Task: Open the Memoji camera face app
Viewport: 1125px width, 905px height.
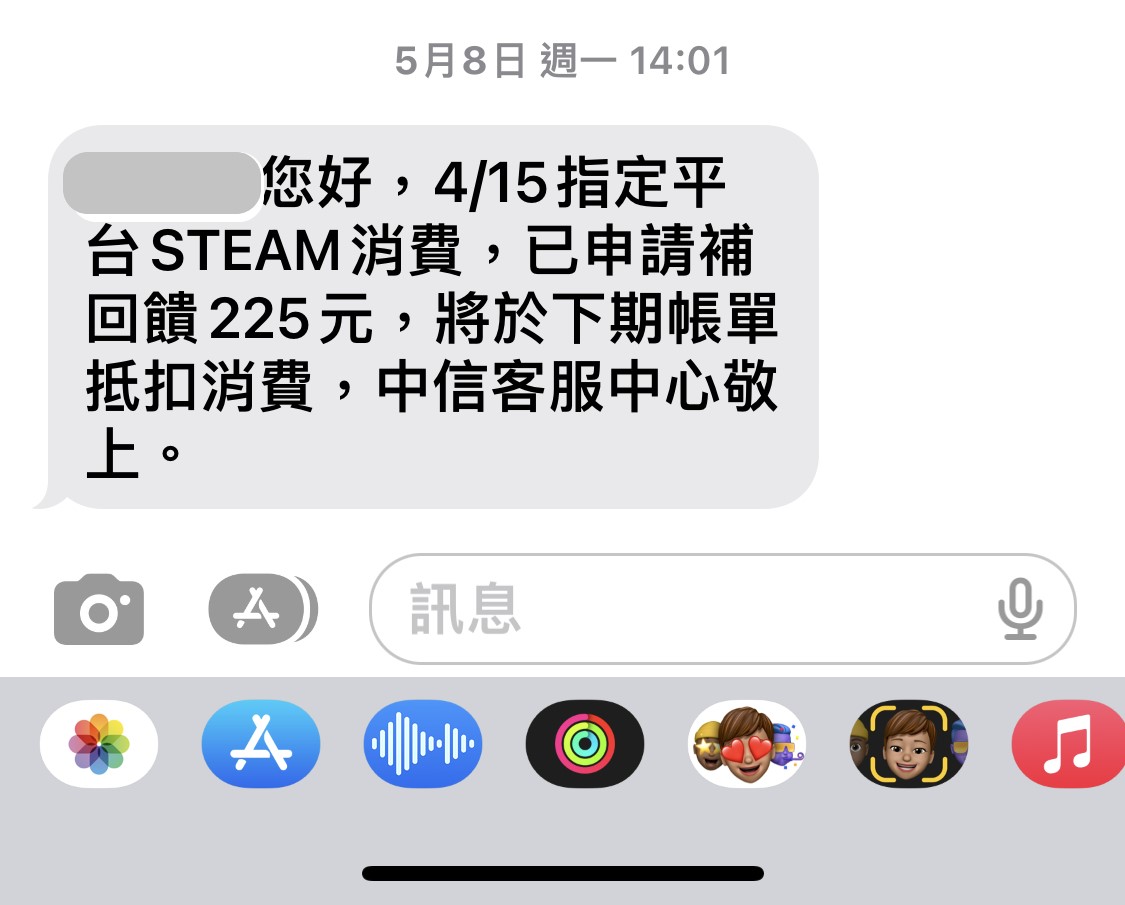Action: (908, 745)
